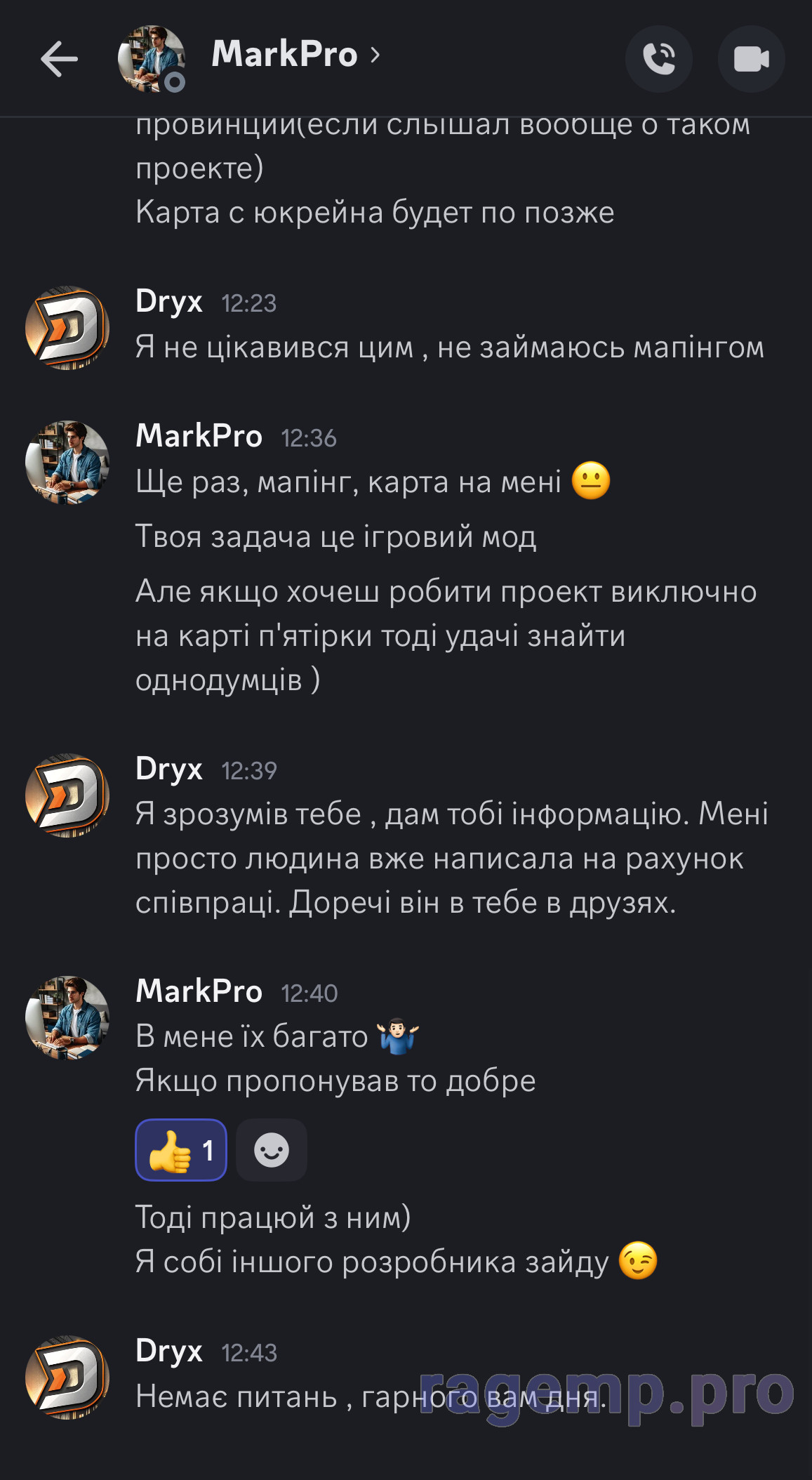Viewport: 812px width, 1480px height.
Task: Add a new emoji reaction
Action: (272, 1150)
